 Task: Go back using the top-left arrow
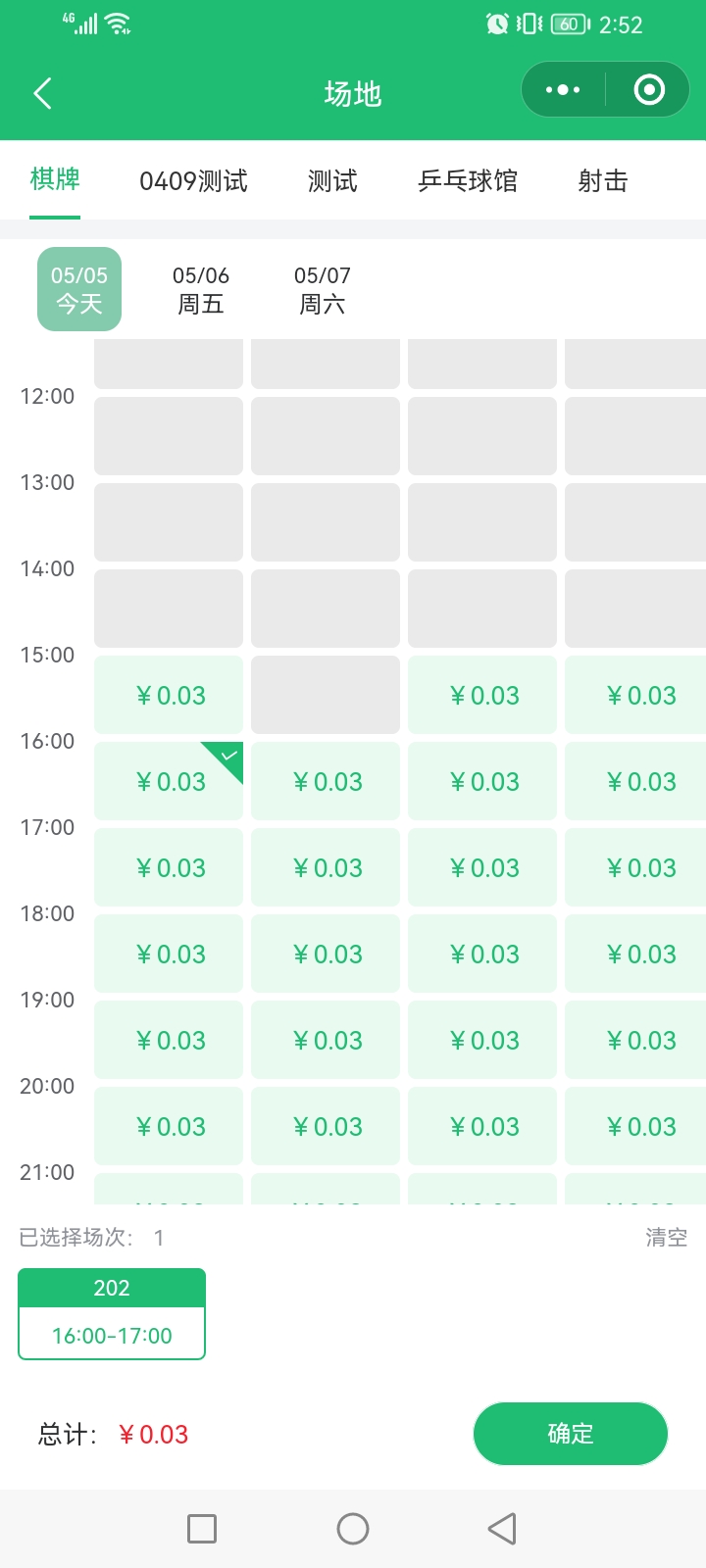[x=42, y=93]
